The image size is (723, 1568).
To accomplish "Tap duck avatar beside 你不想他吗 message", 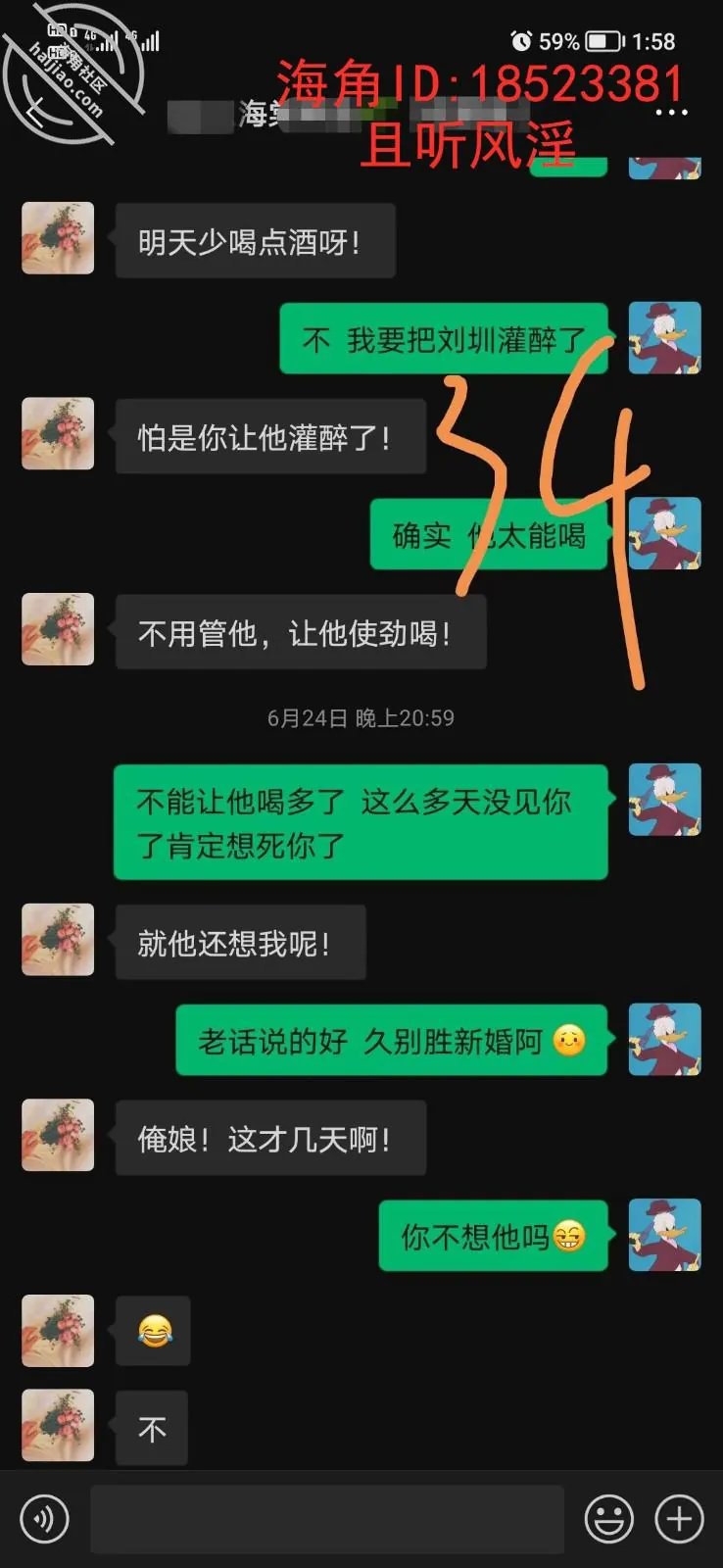I will [664, 1235].
